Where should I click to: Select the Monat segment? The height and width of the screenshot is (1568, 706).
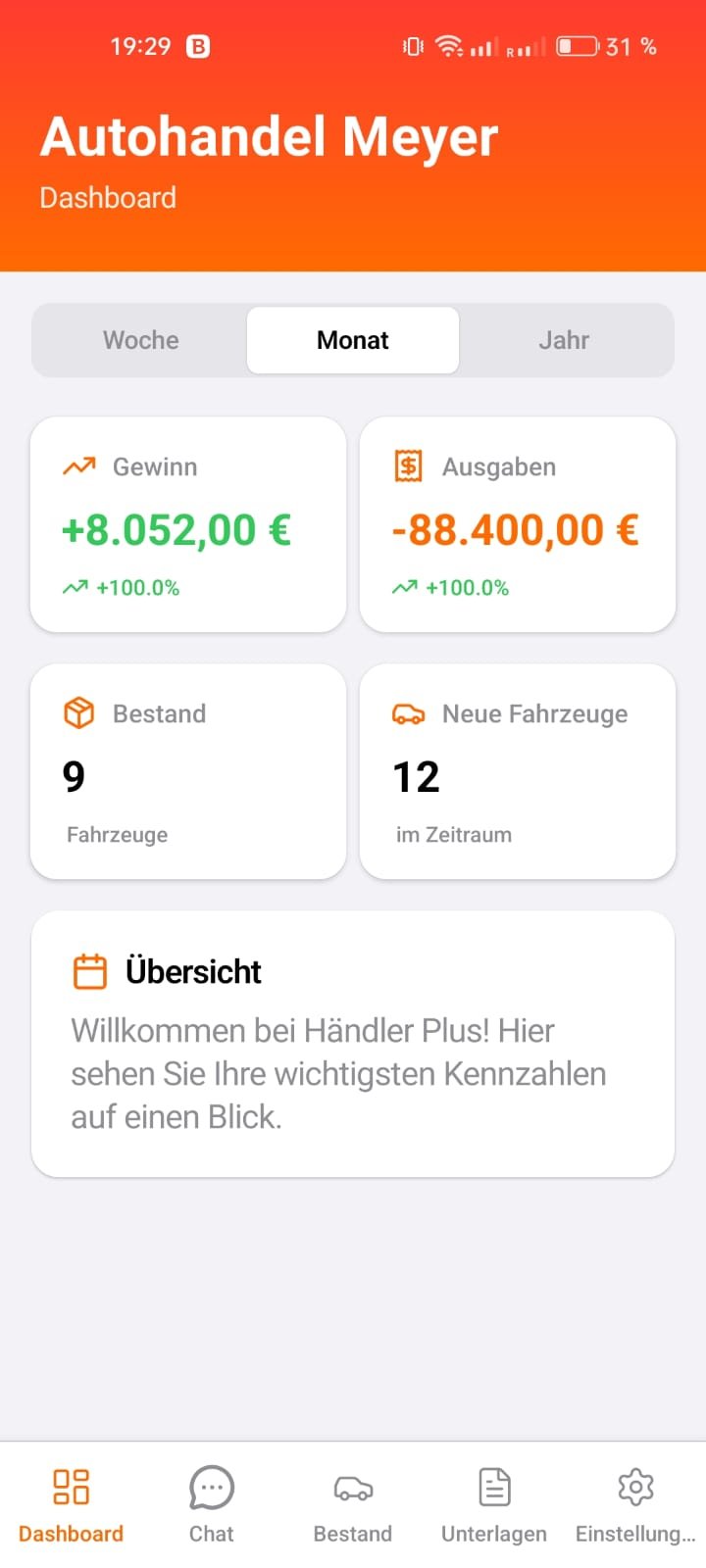tap(353, 340)
